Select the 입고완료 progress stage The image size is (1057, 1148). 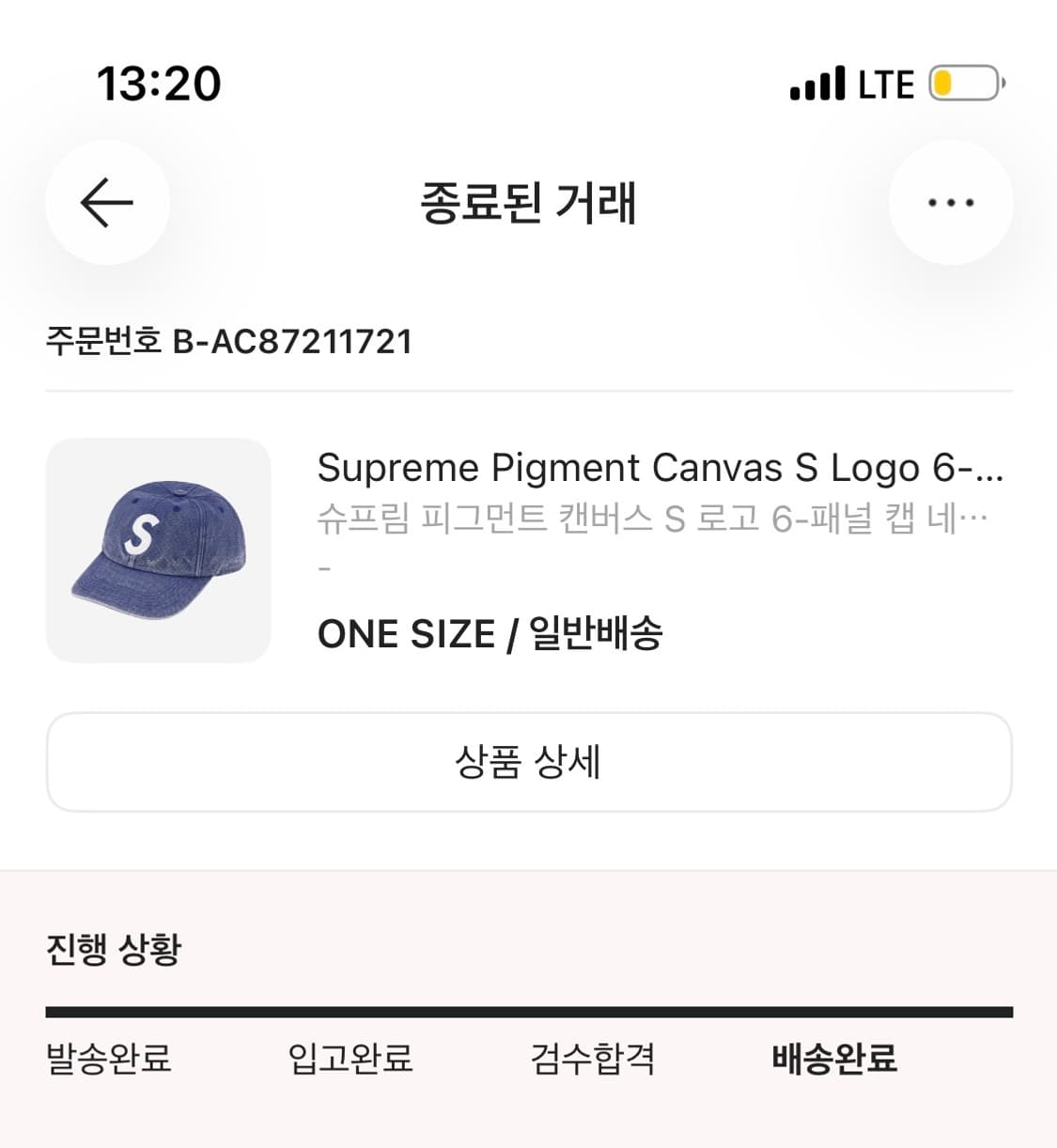(x=351, y=1059)
